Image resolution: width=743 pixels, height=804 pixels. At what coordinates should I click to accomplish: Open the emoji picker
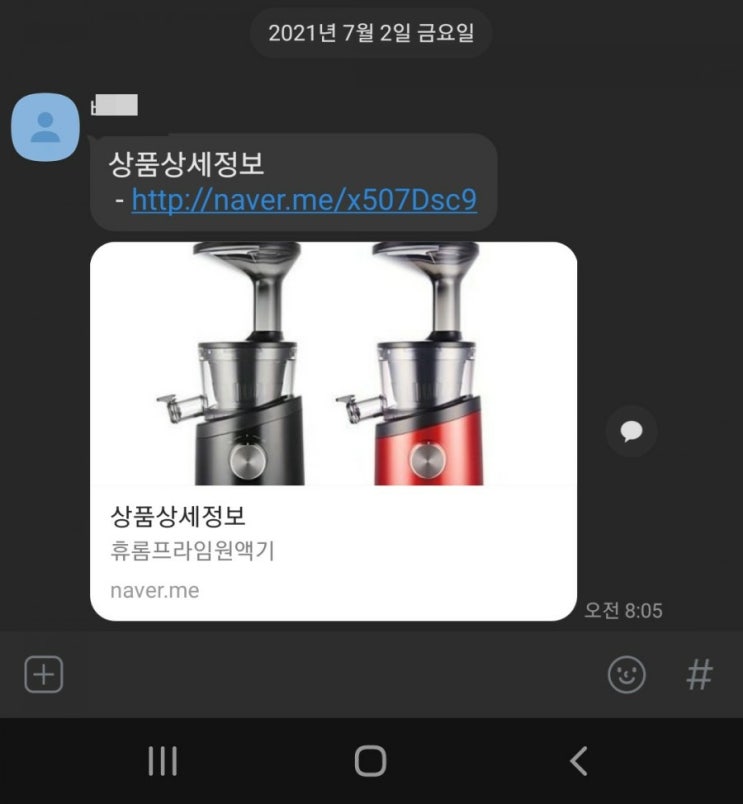(627, 675)
